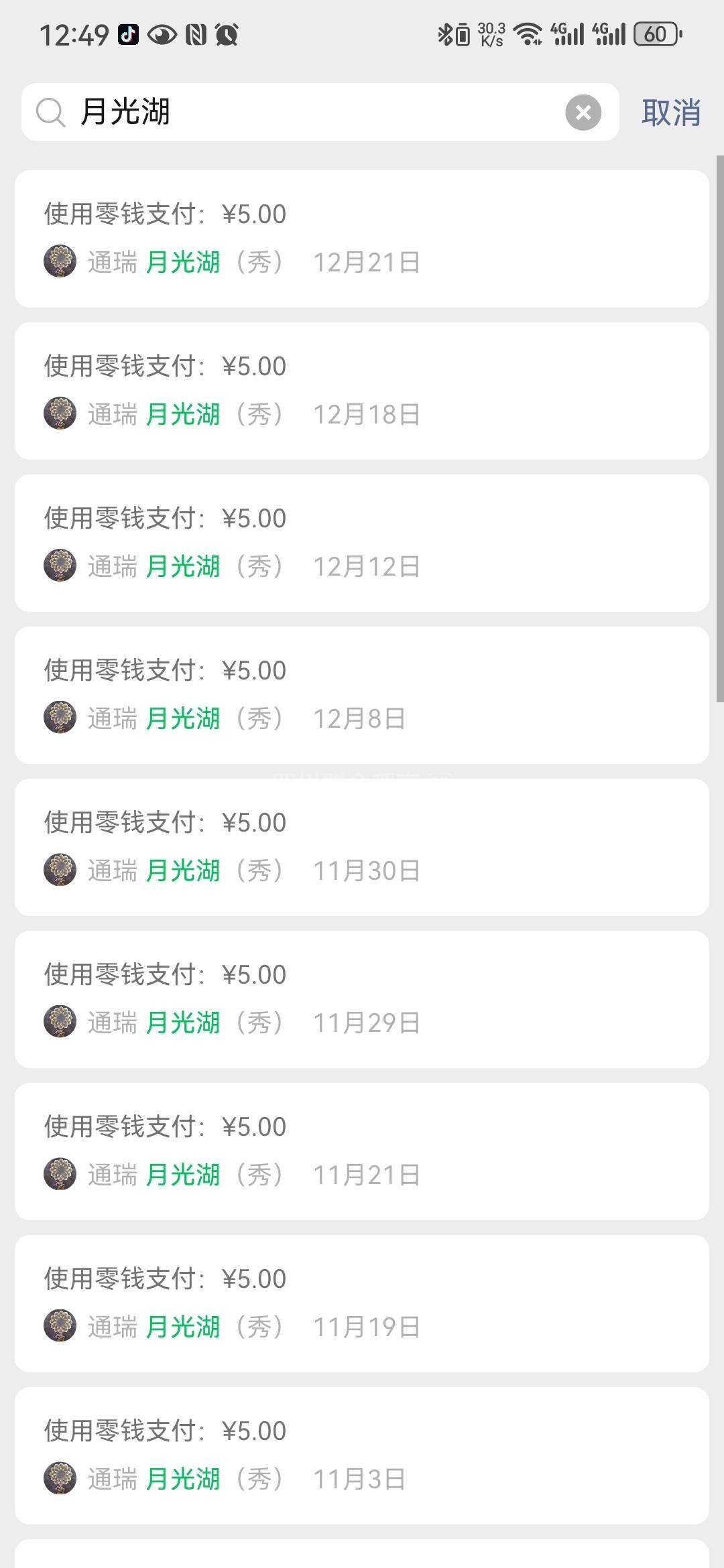The height and width of the screenshot is (1568, 724).
Task: Cancel the search with 取消
Action: point(671,113)
